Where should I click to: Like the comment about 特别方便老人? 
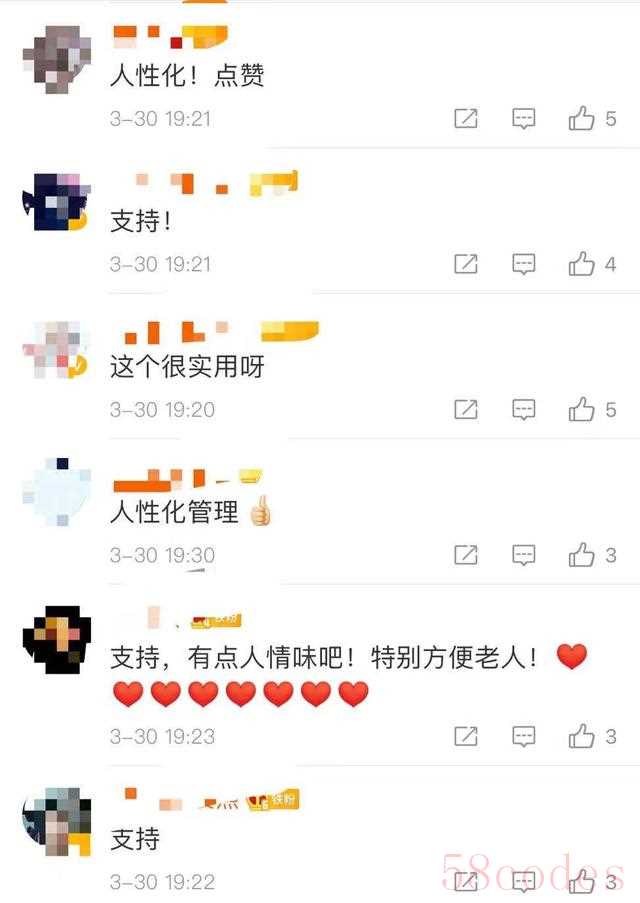[x=582, y=737]
